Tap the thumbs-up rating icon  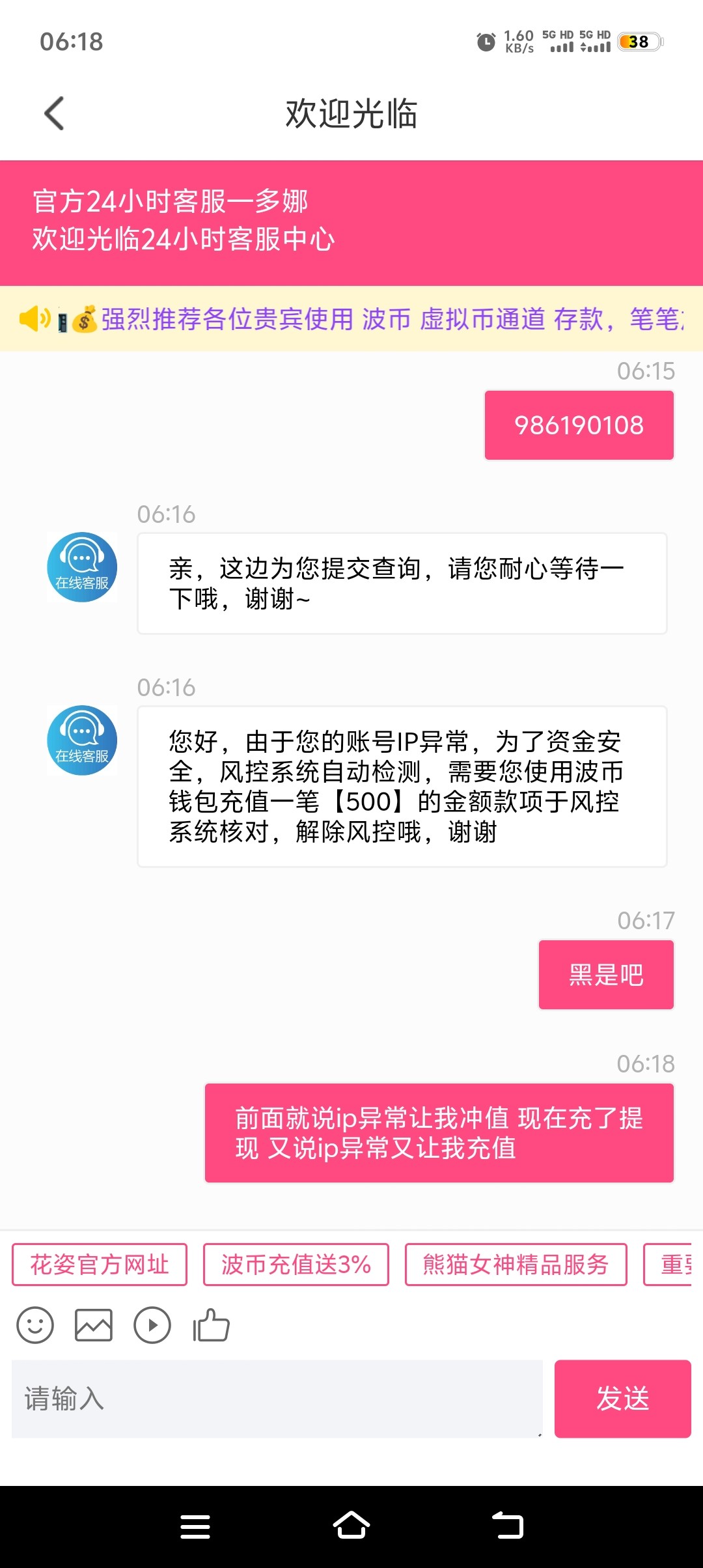point(211,1326)
